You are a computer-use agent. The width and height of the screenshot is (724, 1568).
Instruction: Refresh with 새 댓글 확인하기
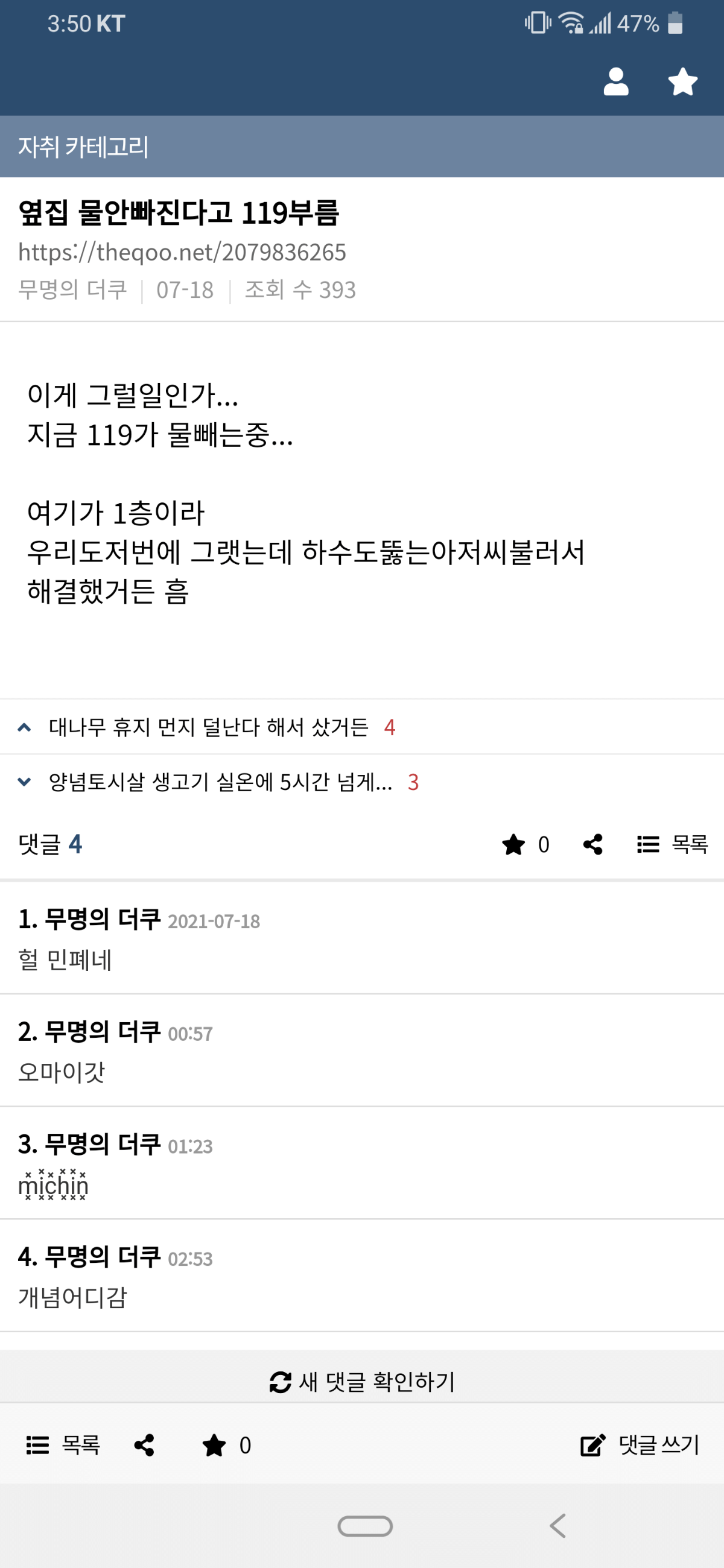(363, 1382)
